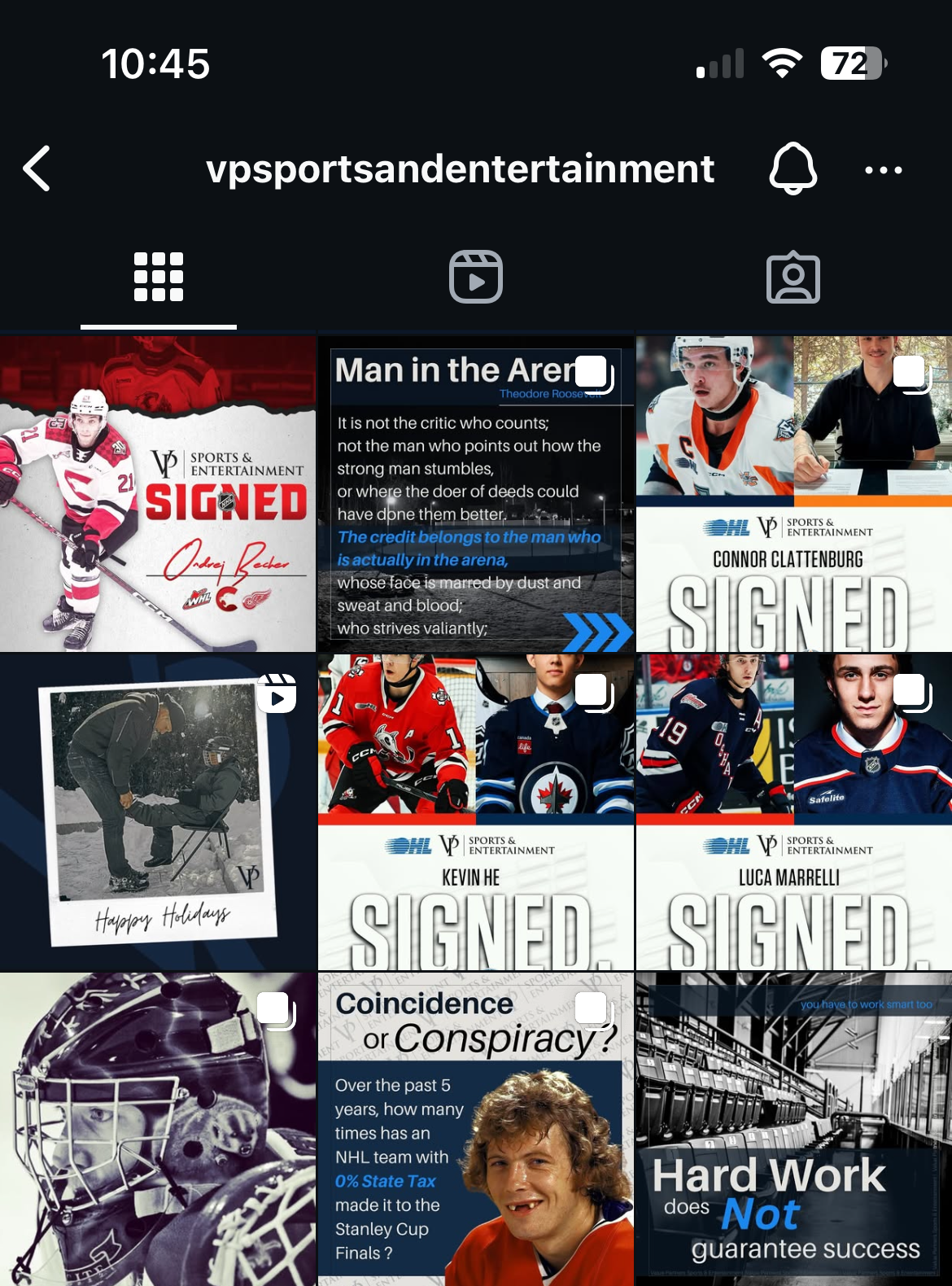Play the Happy Holidays reel
Viewport: 952px width, 1286px height.
(158, 812)
